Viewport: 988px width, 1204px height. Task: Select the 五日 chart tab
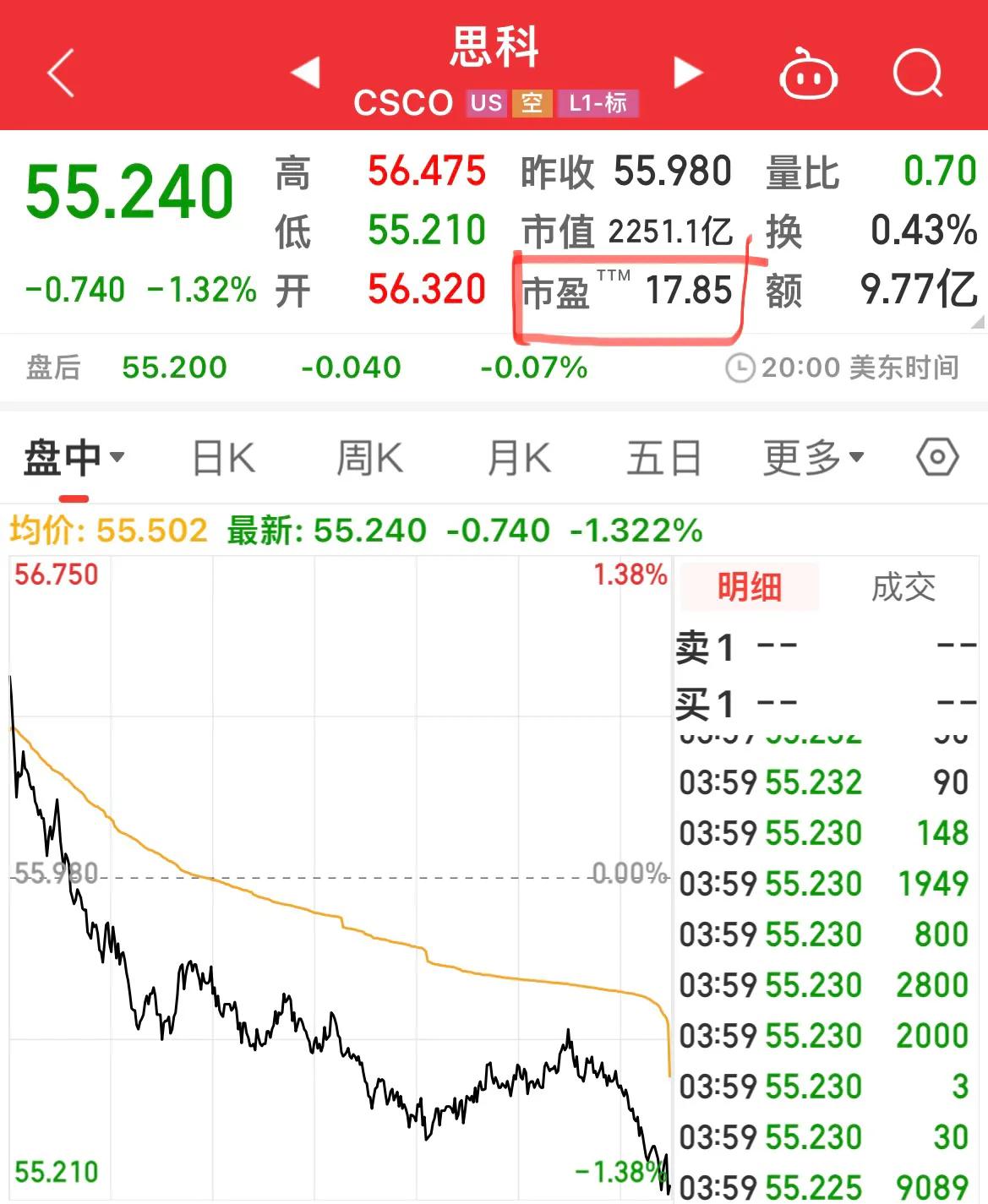pyautogui.click(x=665, y=456)
